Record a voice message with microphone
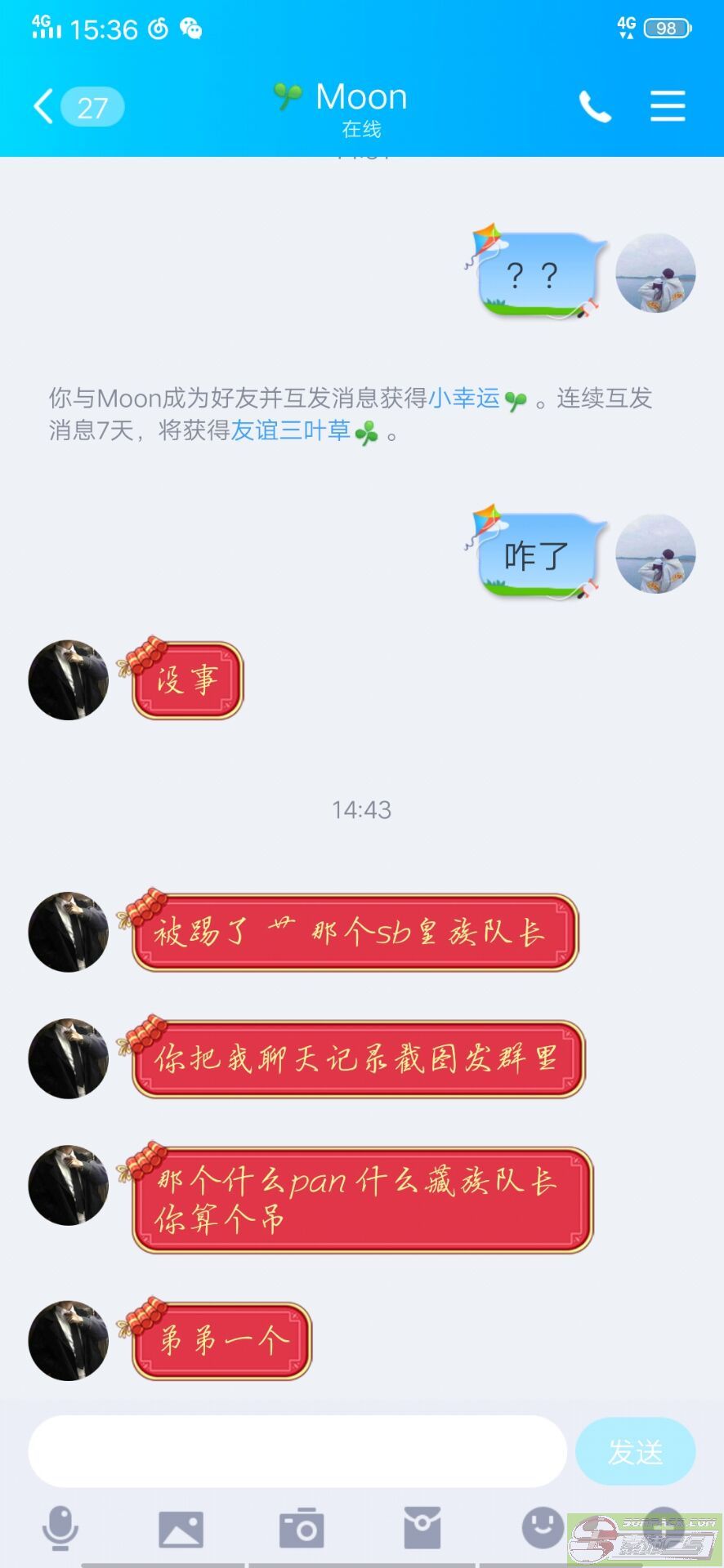Screen dimensions: 724x1568 tap(60, 1528)
